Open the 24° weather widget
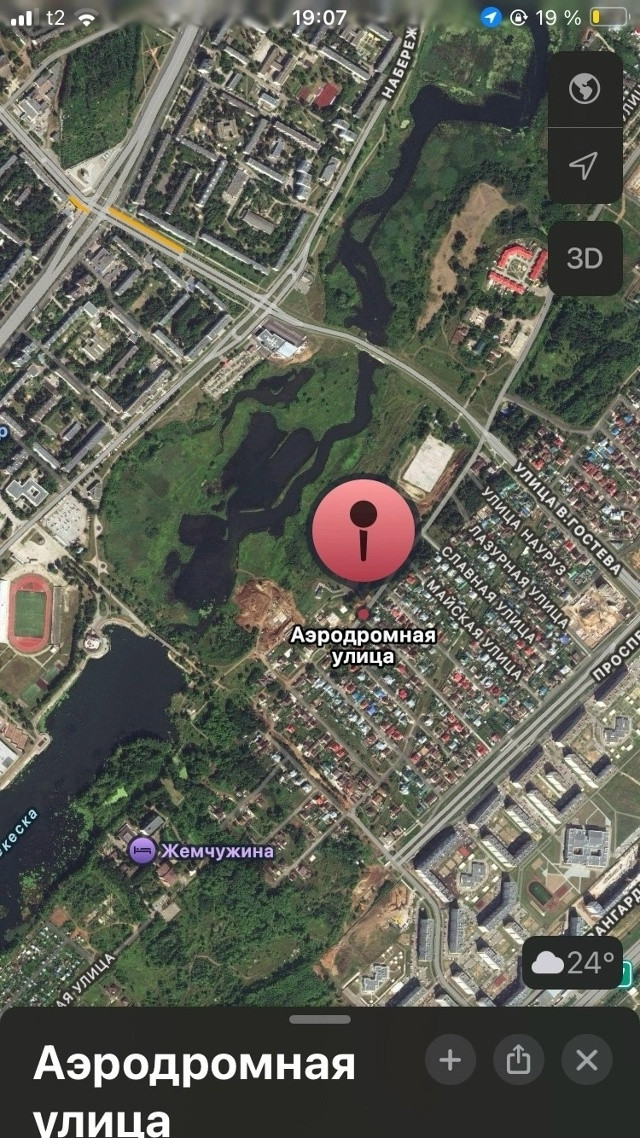This screenshot has width=640, height=1138. click(x=573, y=962)
